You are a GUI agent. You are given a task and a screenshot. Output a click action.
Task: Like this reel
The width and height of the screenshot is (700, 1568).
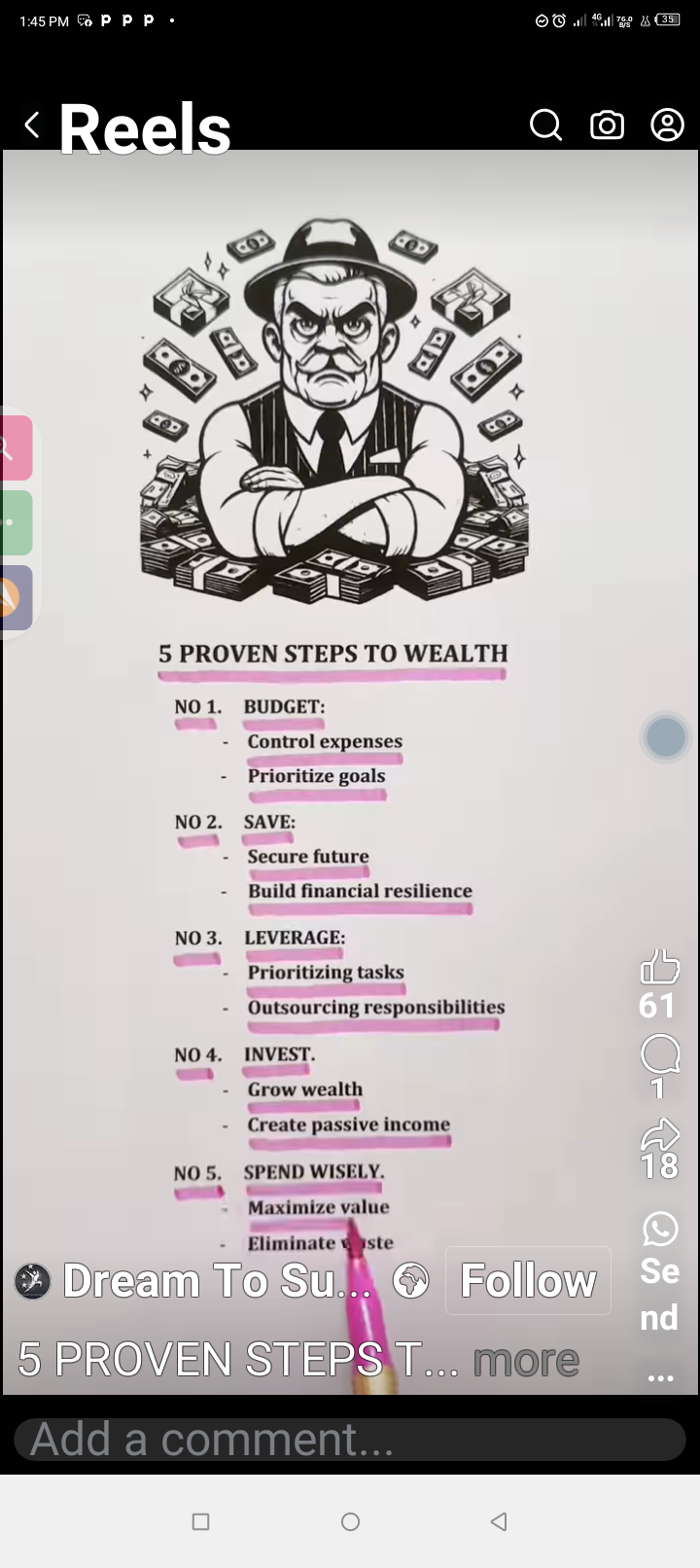659,968
